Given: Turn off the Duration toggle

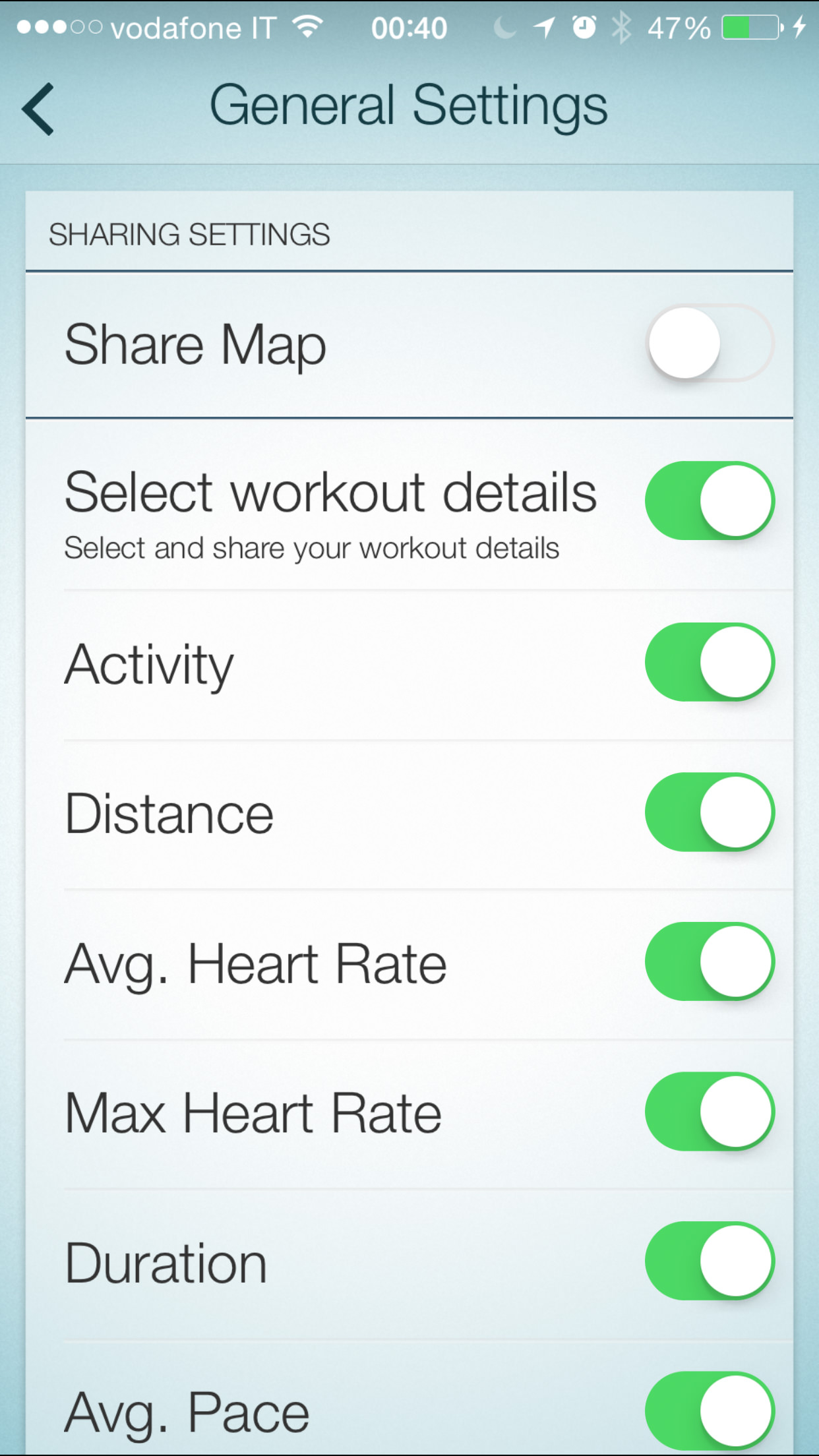Looking at the screenshot, I should (x=709, y=1261).
